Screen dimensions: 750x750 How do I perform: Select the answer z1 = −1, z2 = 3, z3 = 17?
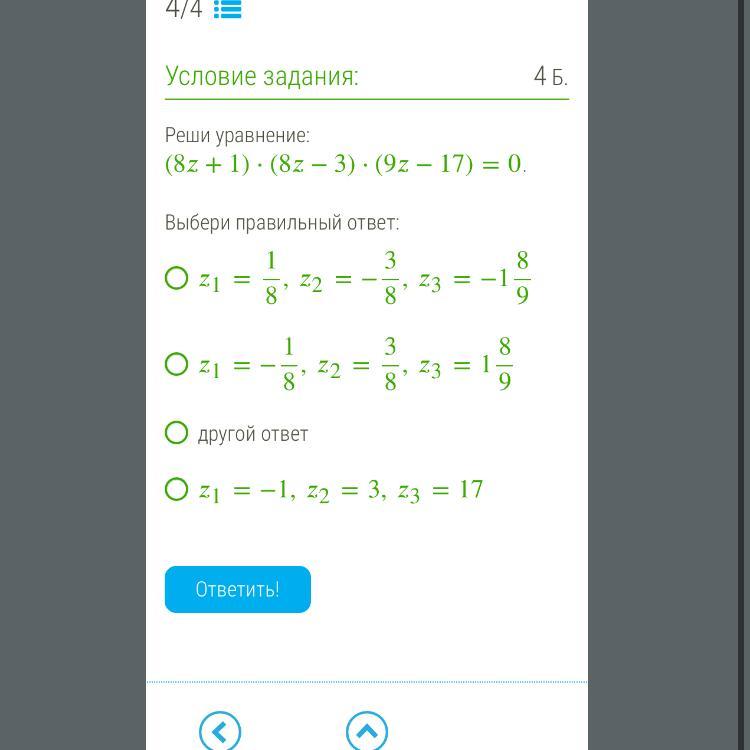click(x=177, y=489)
